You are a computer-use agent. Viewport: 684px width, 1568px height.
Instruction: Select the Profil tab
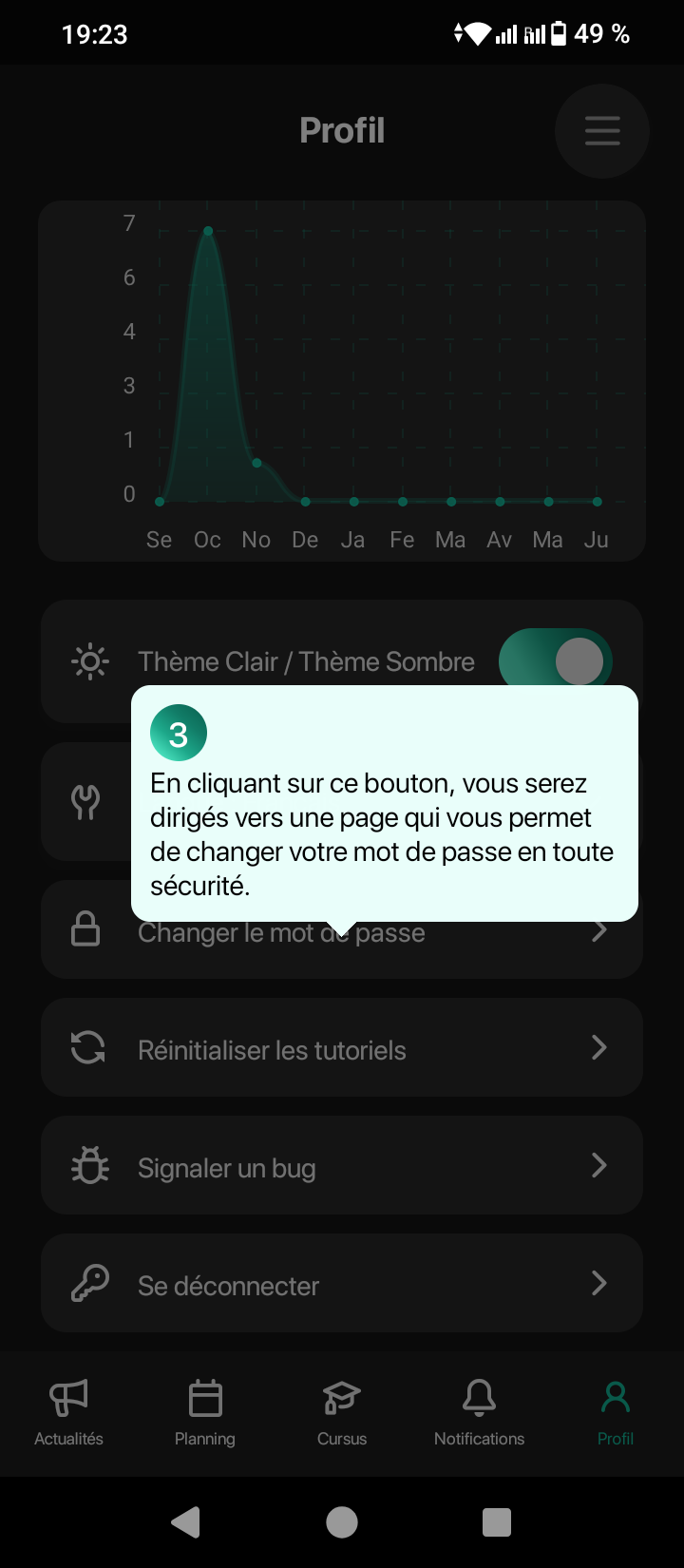tap(616, 1412)
